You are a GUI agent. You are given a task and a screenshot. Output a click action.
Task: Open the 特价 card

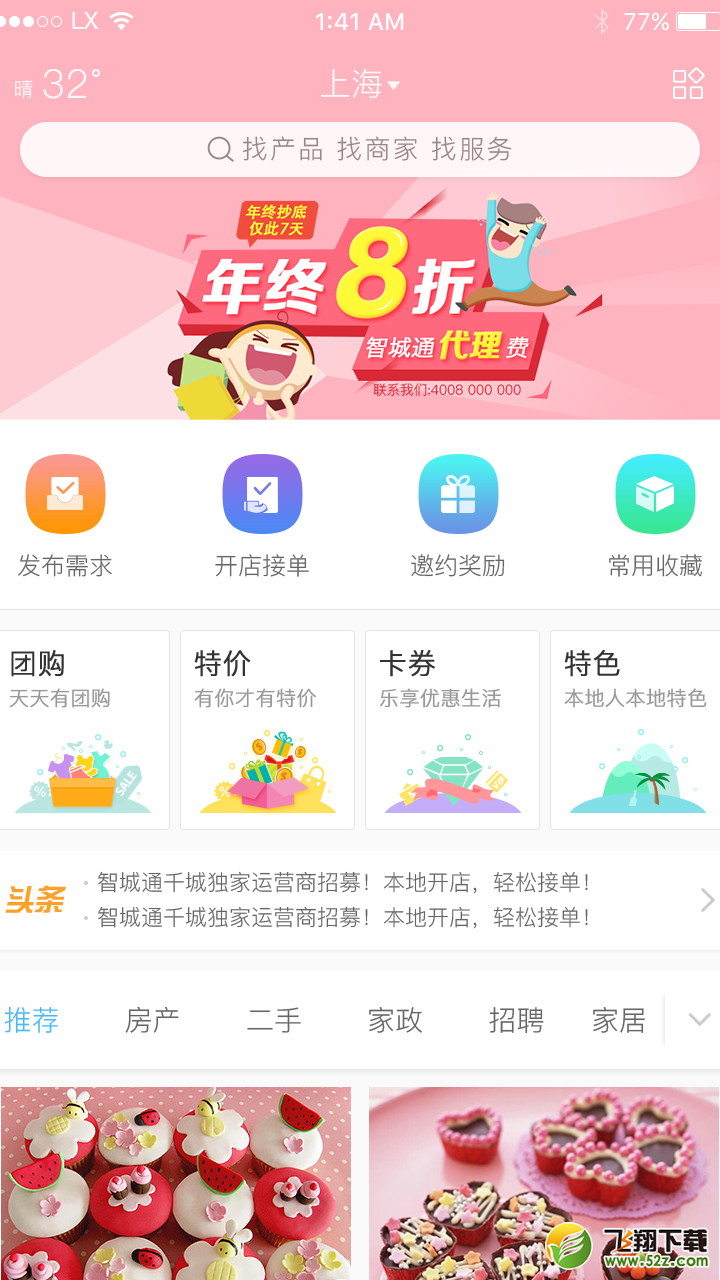267,730
